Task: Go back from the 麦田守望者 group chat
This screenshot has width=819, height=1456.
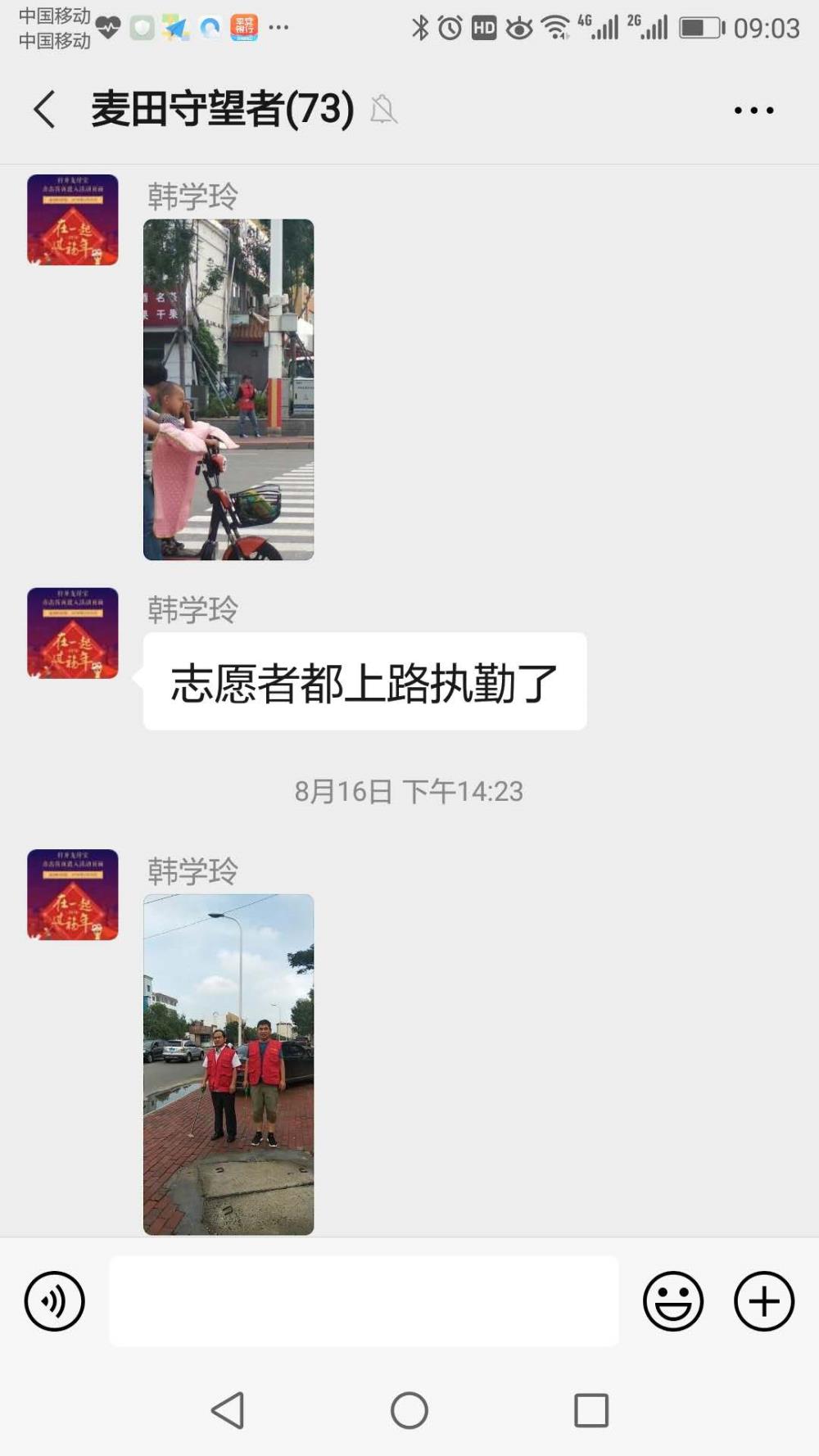Action: click(44, 110)
